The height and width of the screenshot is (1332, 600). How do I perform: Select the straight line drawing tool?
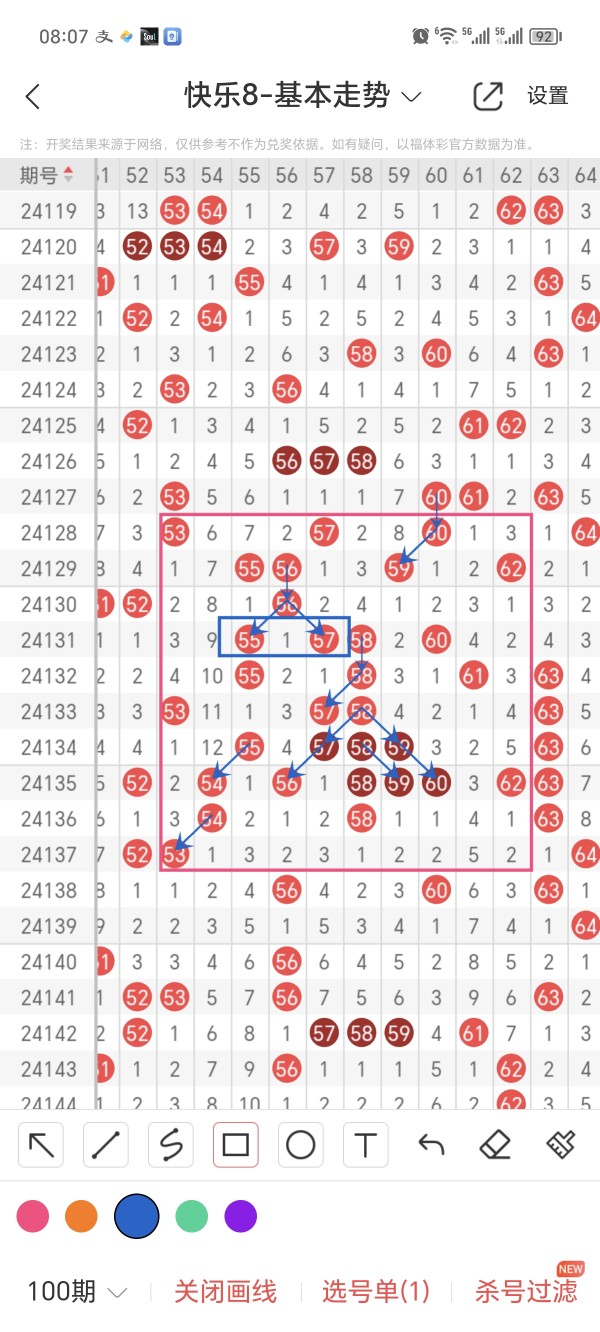click(x=106, y=1144)
